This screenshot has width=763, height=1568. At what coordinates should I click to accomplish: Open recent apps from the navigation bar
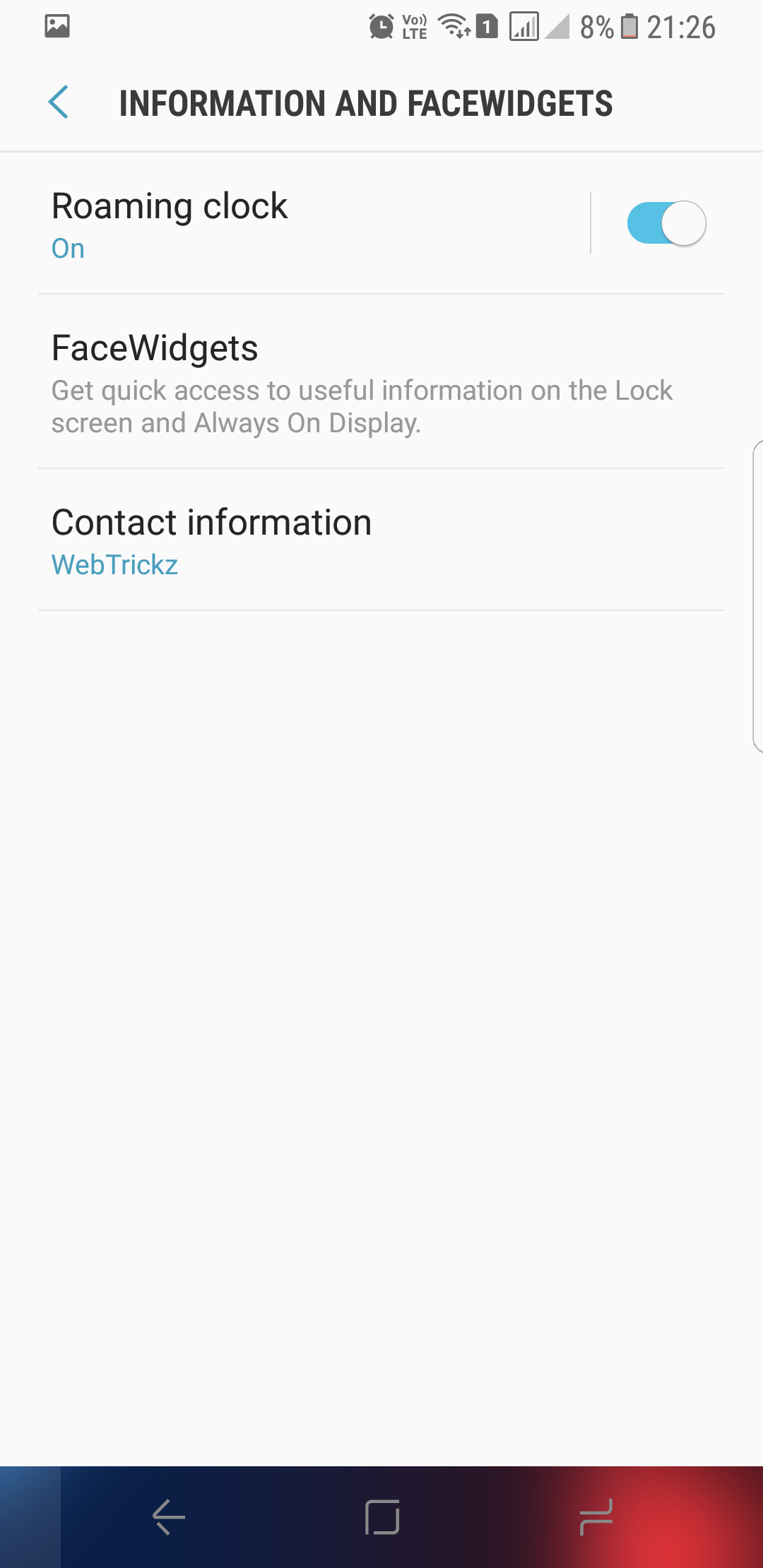click(x=596, y=1516)
